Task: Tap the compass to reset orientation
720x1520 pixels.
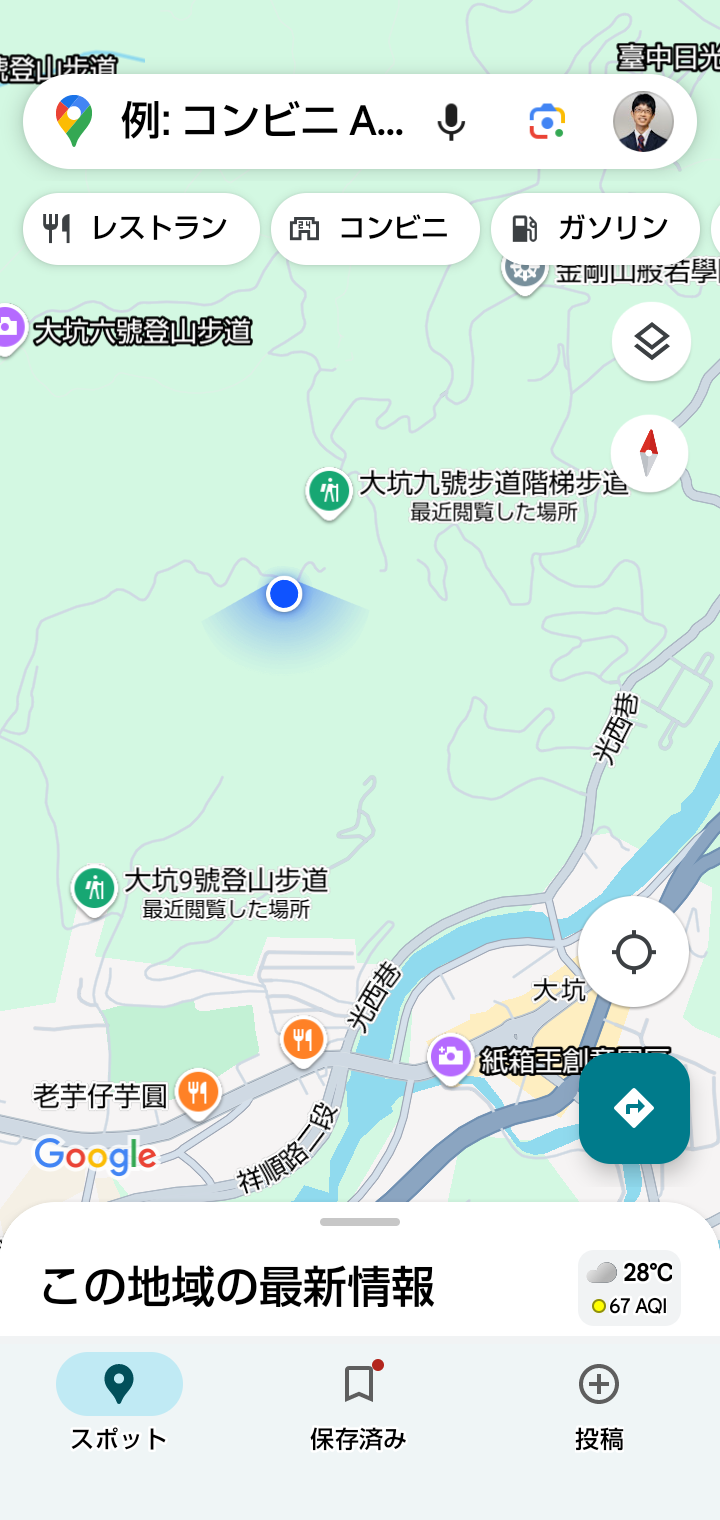Action: (649, 453)
